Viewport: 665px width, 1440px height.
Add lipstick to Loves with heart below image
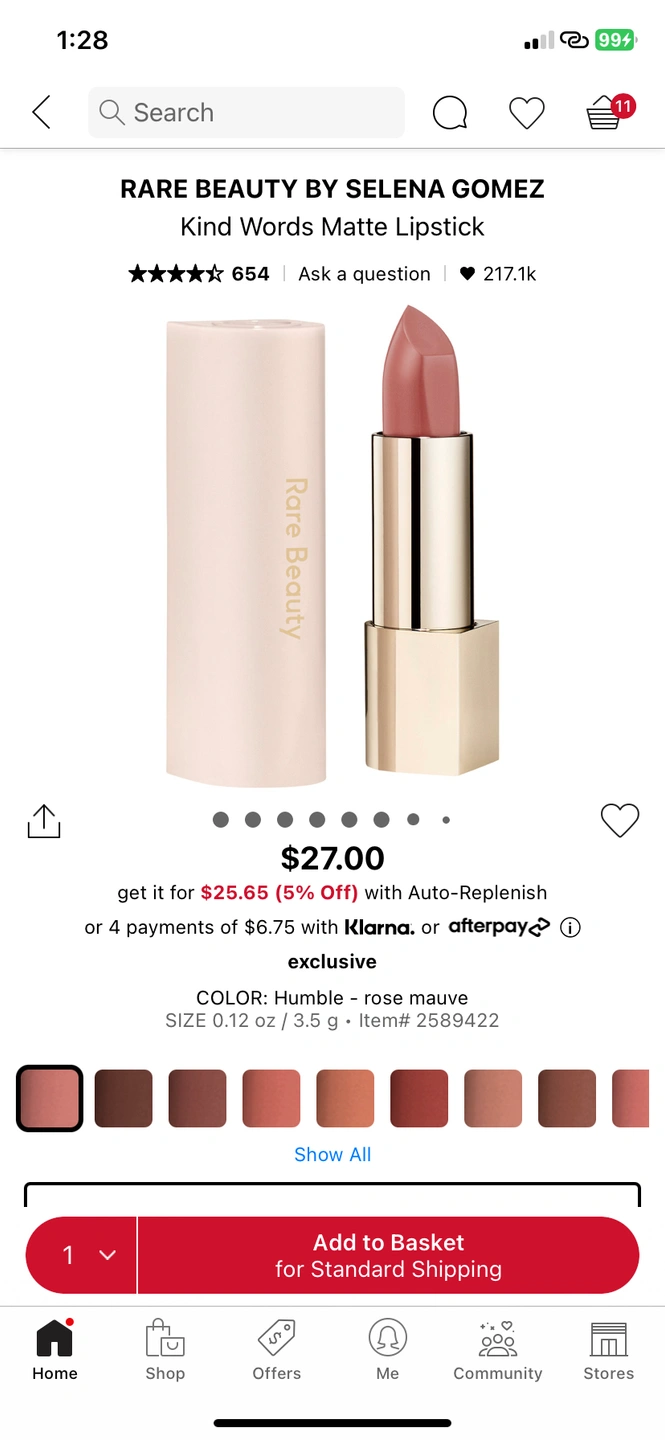point(619,821)
